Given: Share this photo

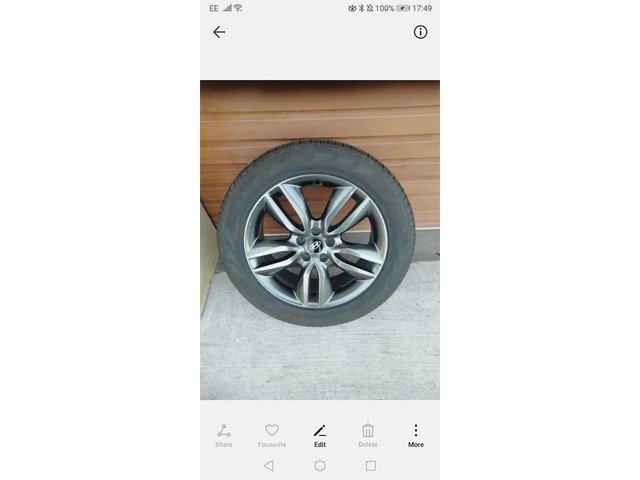Looking at the screenshot, I should click(x=224, y=434).
